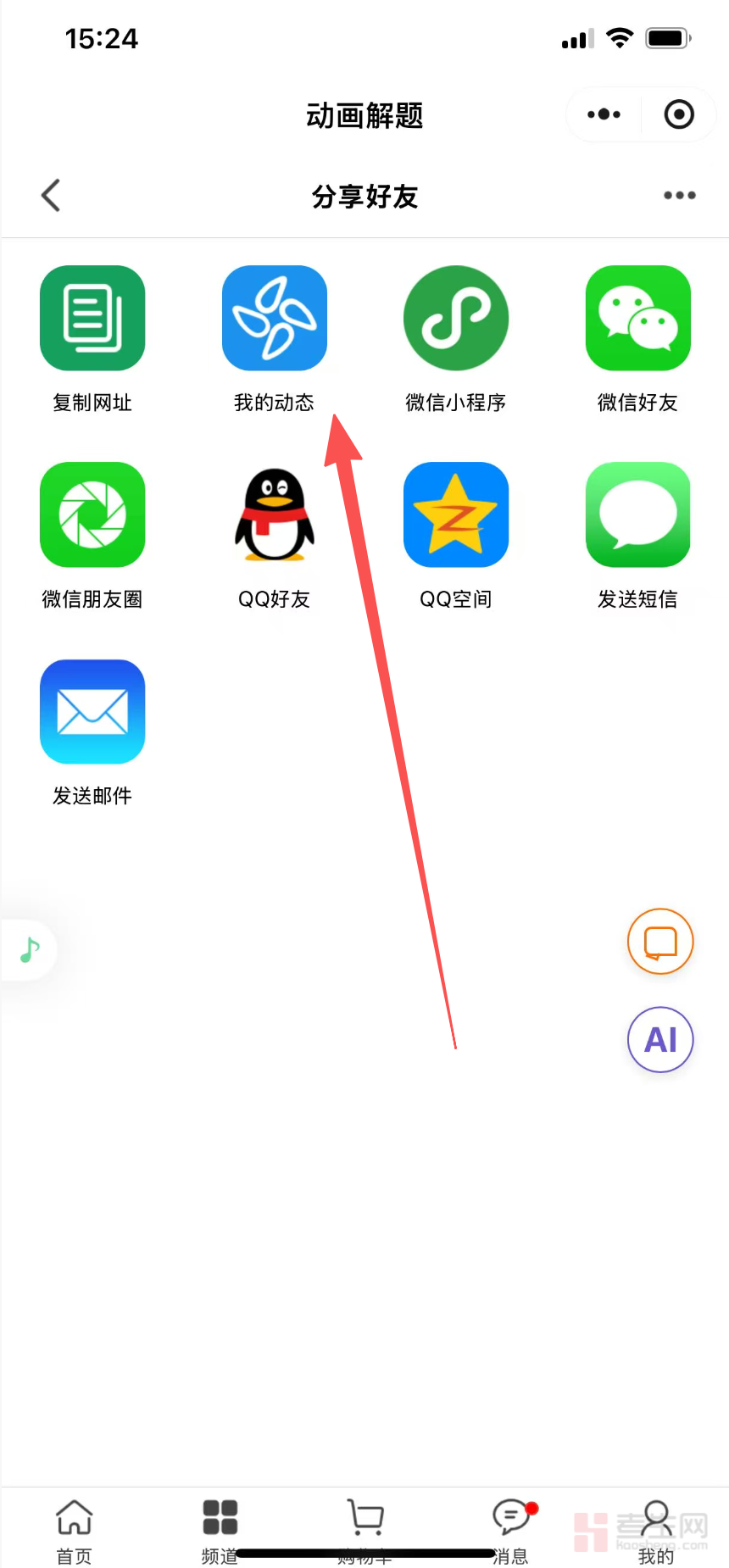Share to 微信朋友圈
729x1568 pixels.
pos(92,515)
